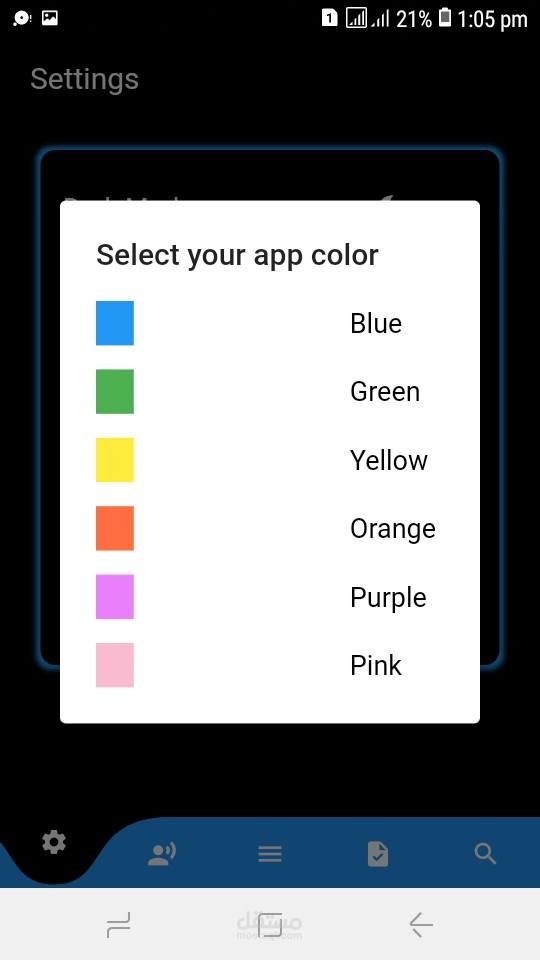This screenshot has height=960, width=540.
Task: Select the Purple color option
Action: point(269,597)
